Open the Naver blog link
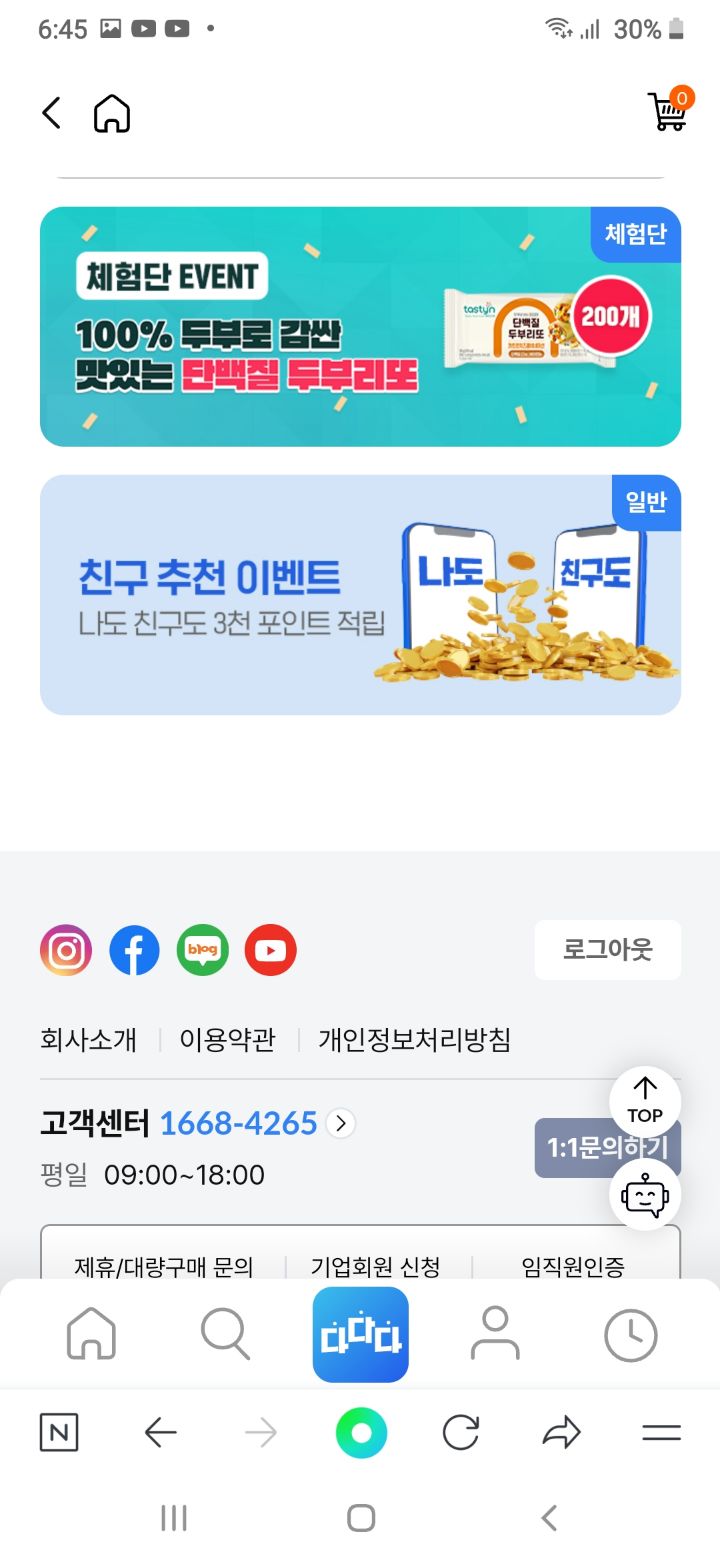720x1560 pixels. pyautogui.click(x=202, y=950)
